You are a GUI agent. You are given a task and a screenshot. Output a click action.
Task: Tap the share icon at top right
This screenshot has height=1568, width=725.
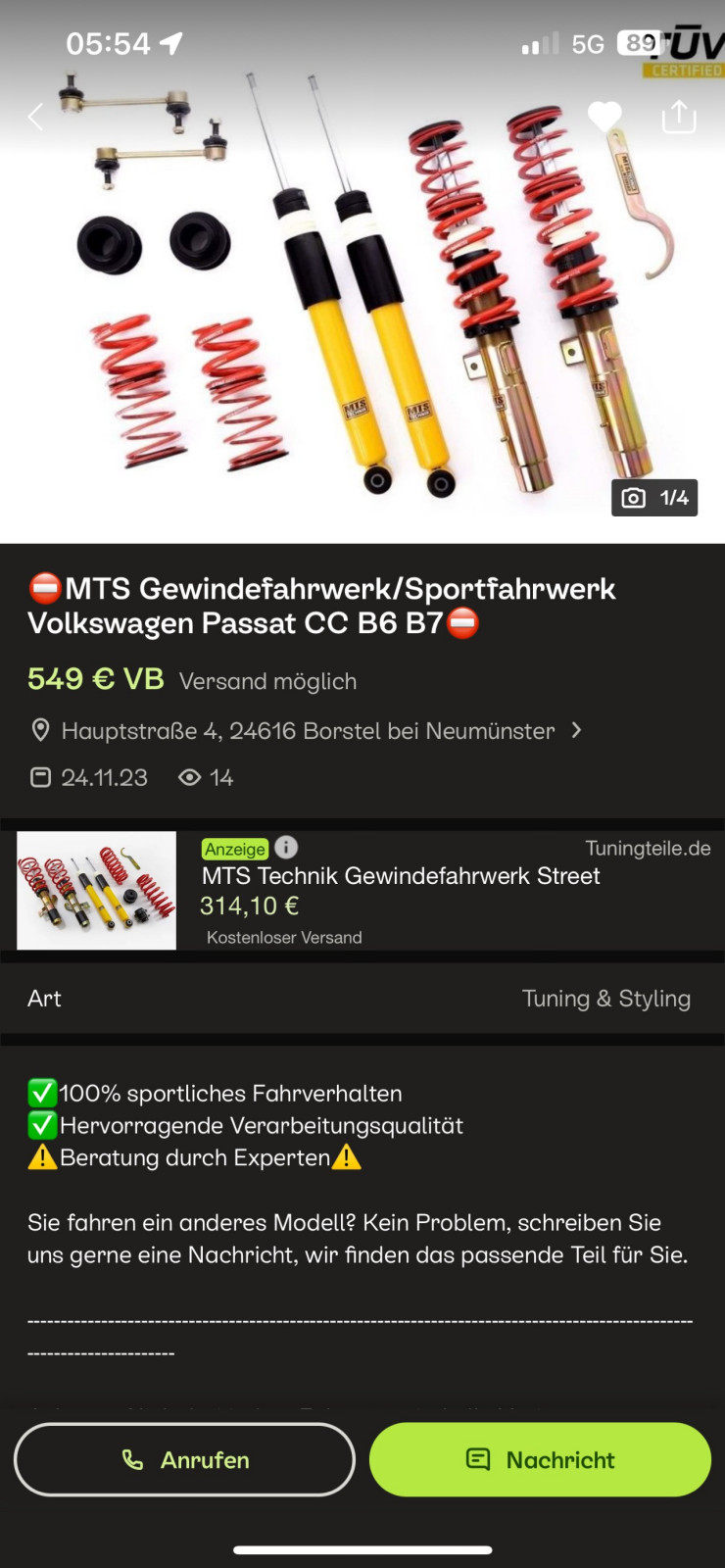678,116
